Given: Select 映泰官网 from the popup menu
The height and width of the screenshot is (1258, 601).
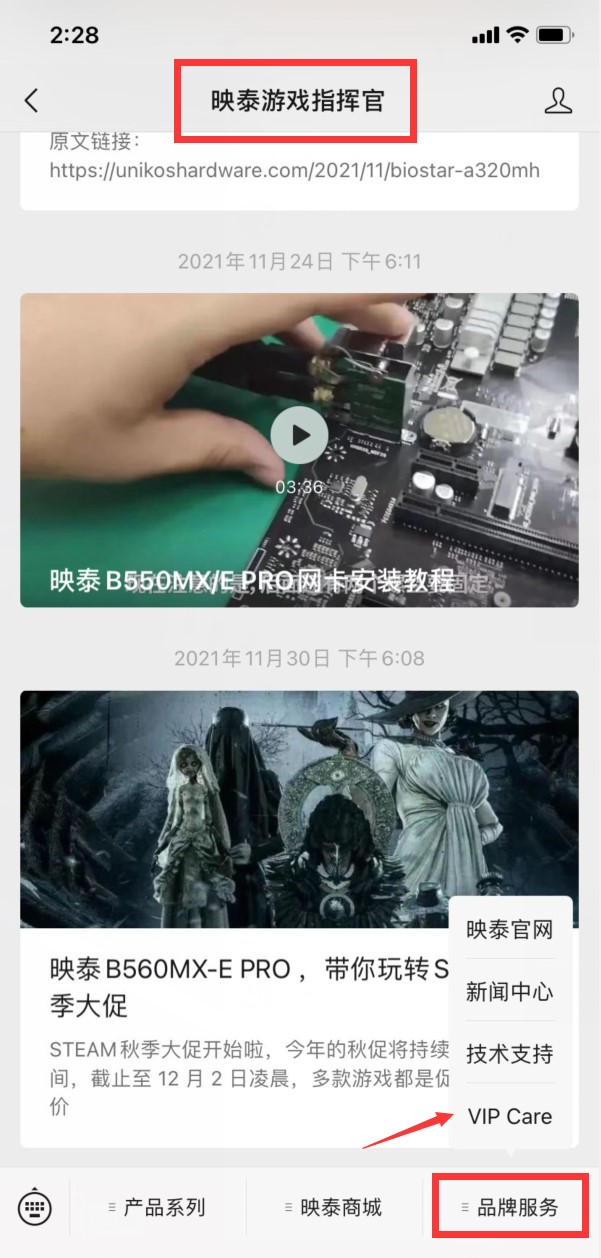Looking at the screenshot, I should click(509, 930).
